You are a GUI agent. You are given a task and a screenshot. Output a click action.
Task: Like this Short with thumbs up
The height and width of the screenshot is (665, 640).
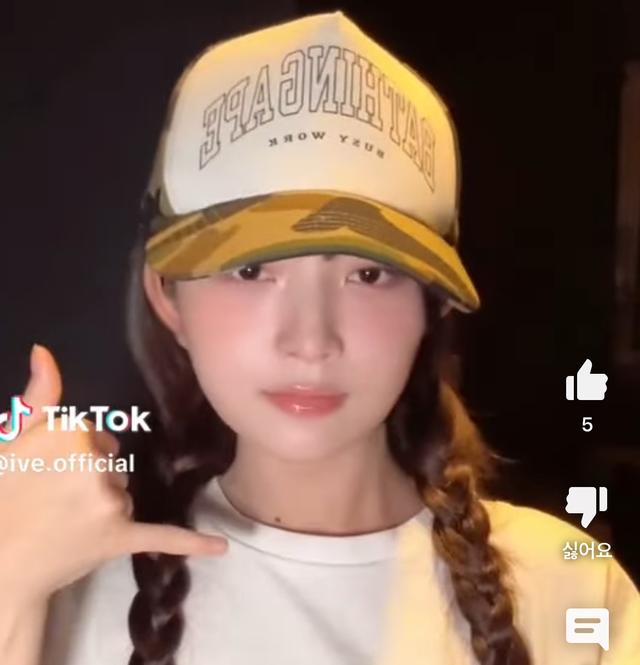point(586,381)
